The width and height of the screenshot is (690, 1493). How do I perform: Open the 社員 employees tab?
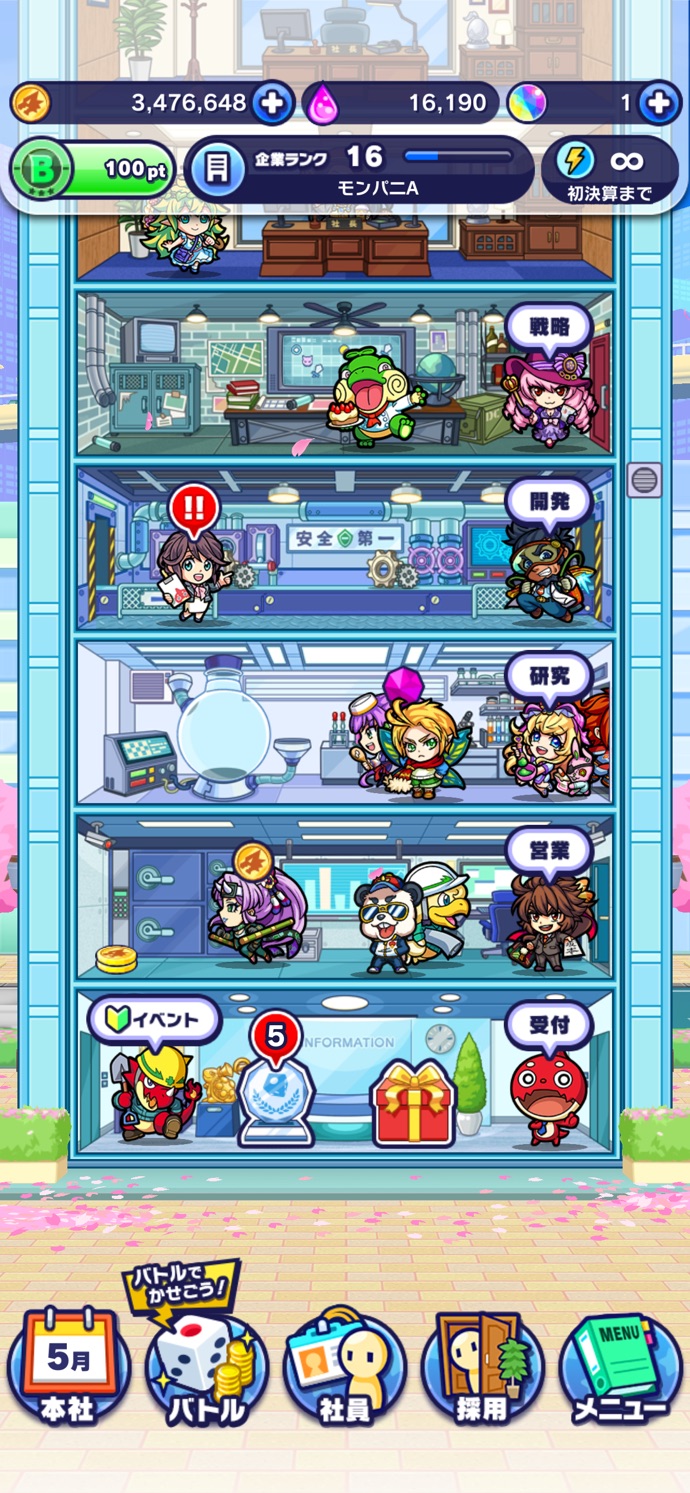click(345, 1372)
